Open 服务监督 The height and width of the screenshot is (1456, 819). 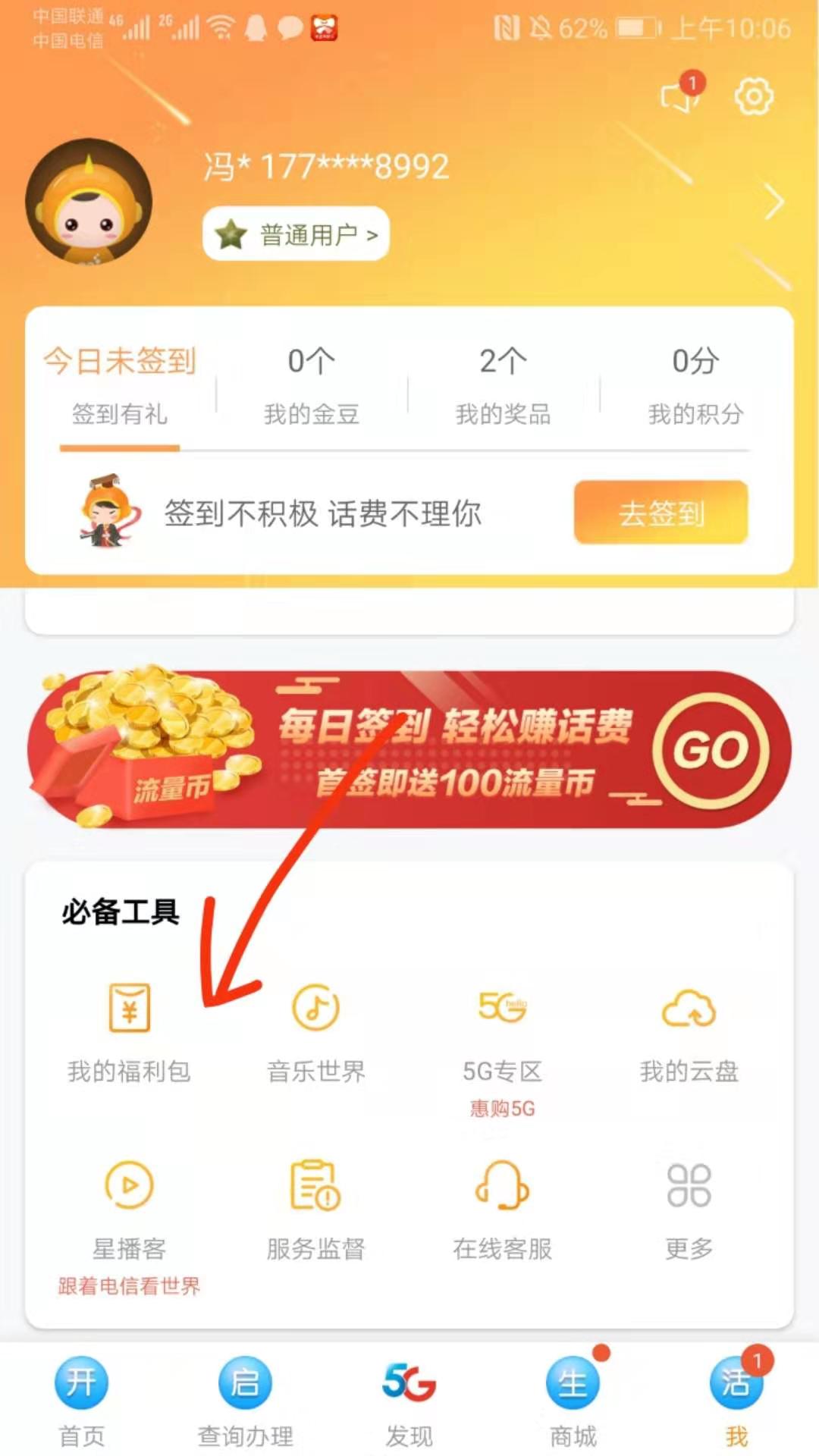[x=315, y=1210]
